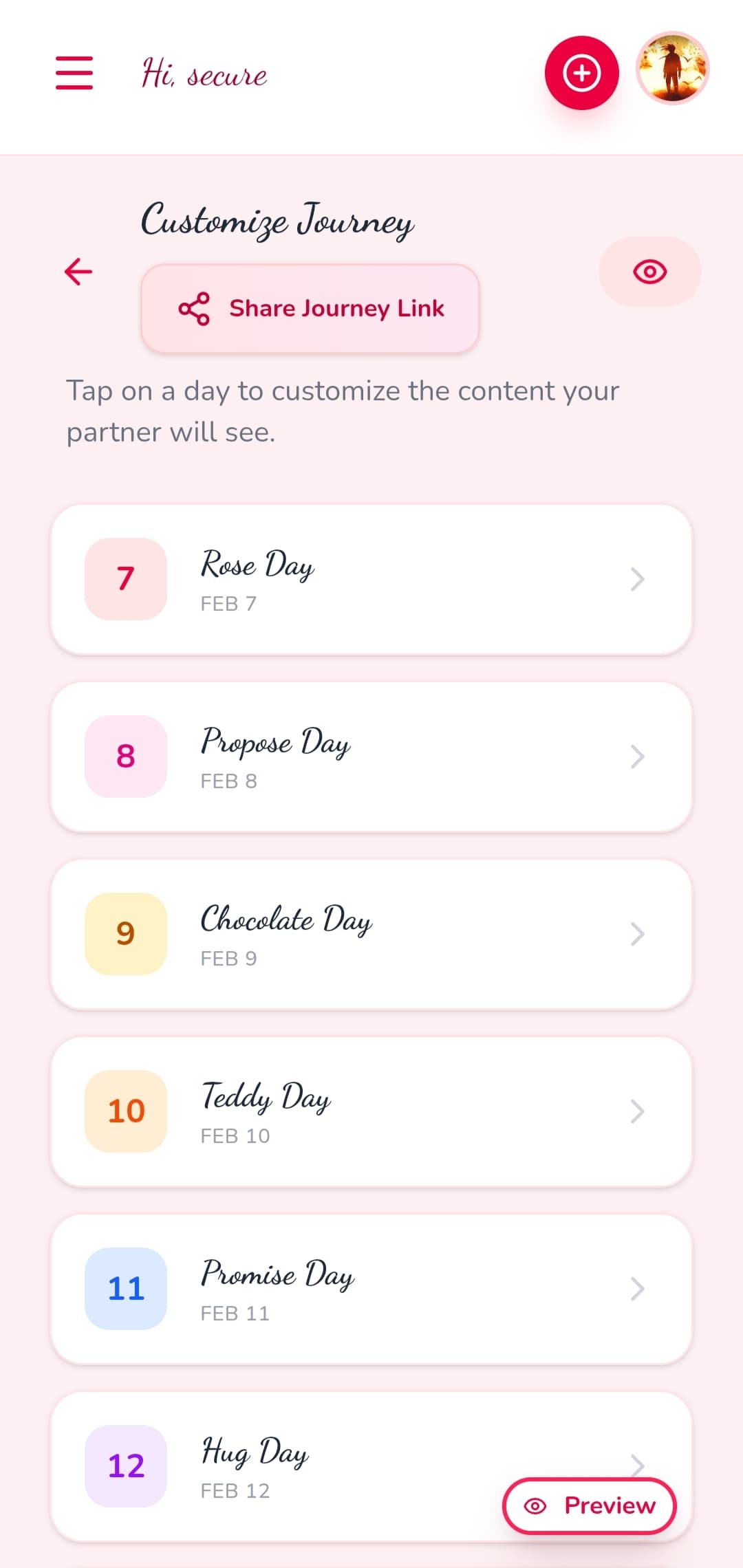
Task: Open Rose Day to customize
Action: pos(371,580)
